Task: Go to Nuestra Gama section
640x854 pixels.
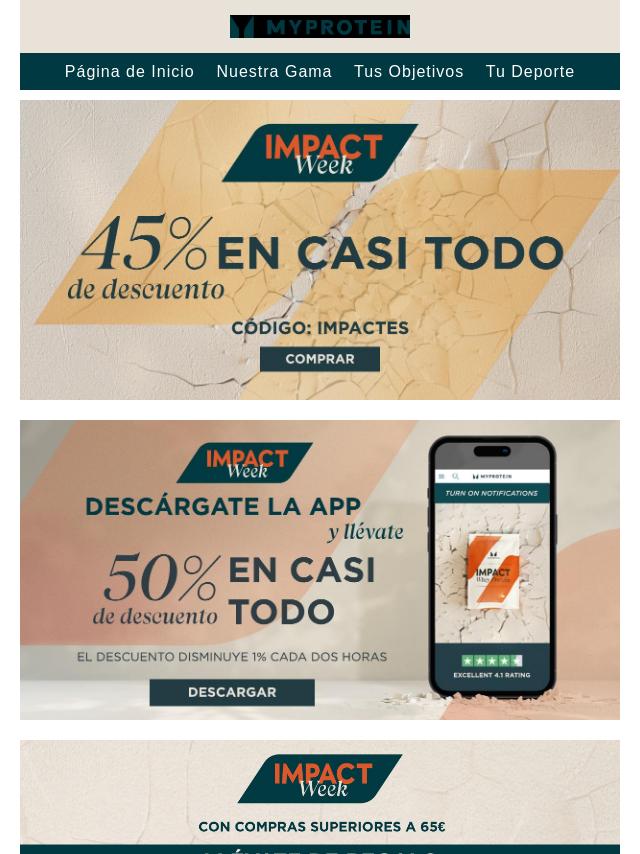Action: [274, 72]
